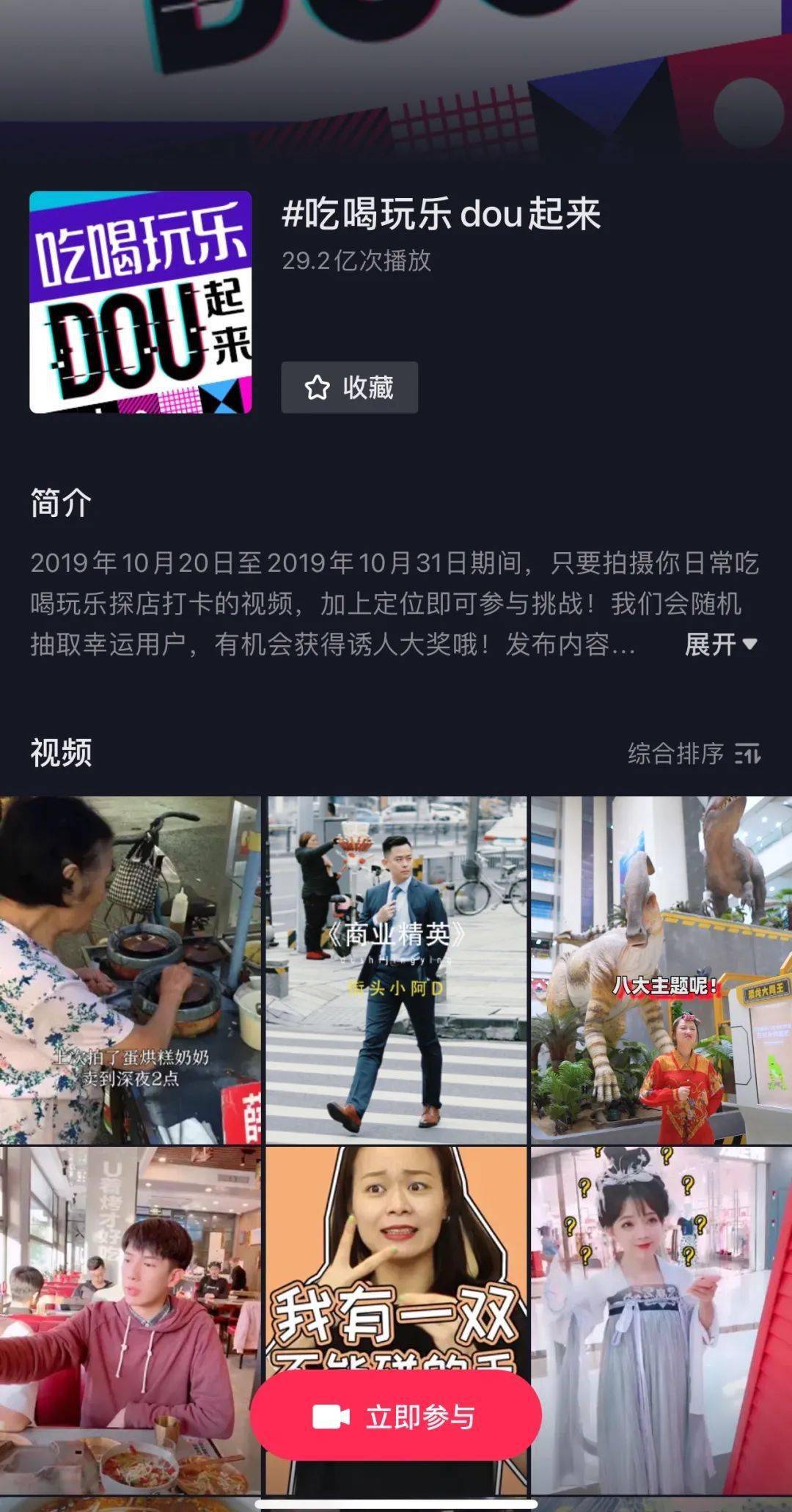Open the 综合排序 sorting options
The height and width of the screenshot is (1512, 792).
694,753
